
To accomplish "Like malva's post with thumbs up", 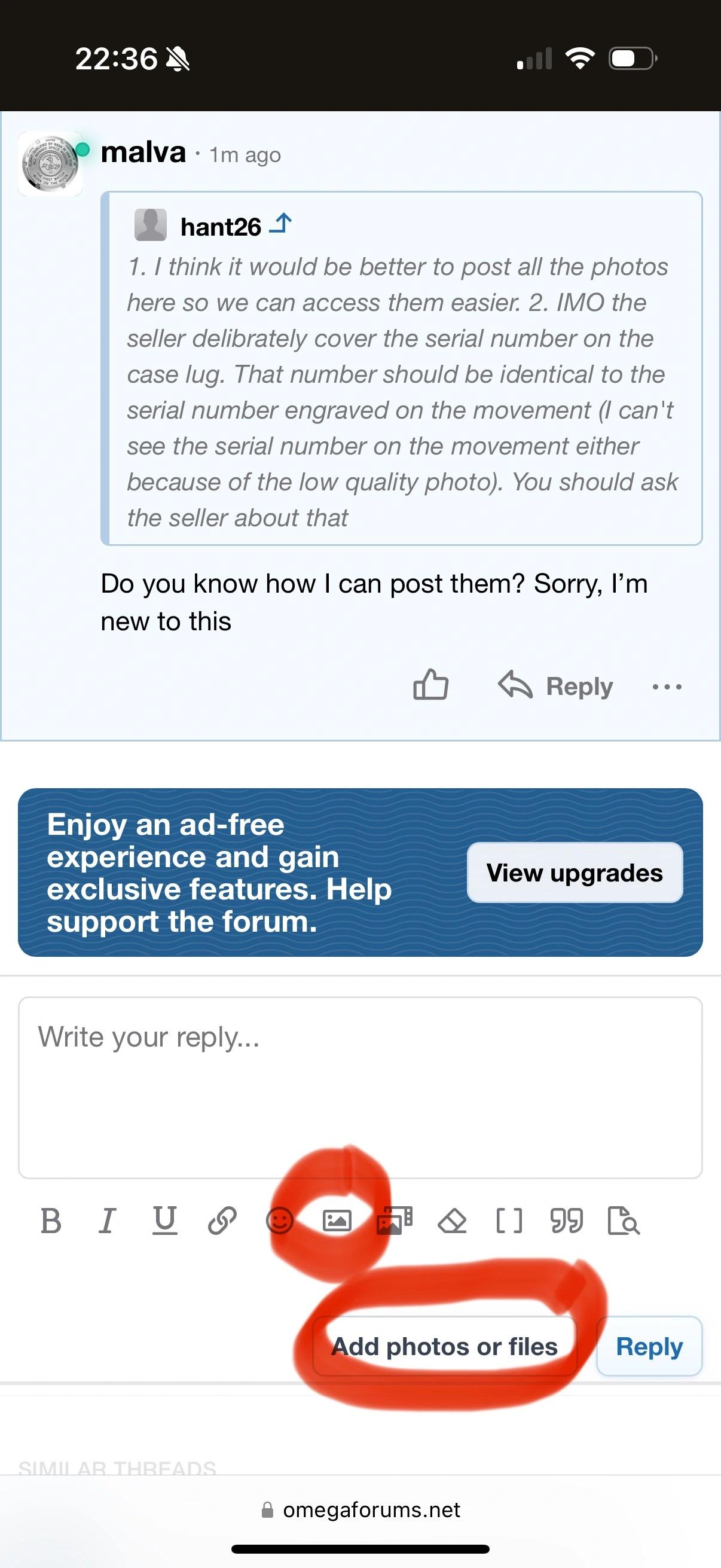I will (x=430, y=685).
